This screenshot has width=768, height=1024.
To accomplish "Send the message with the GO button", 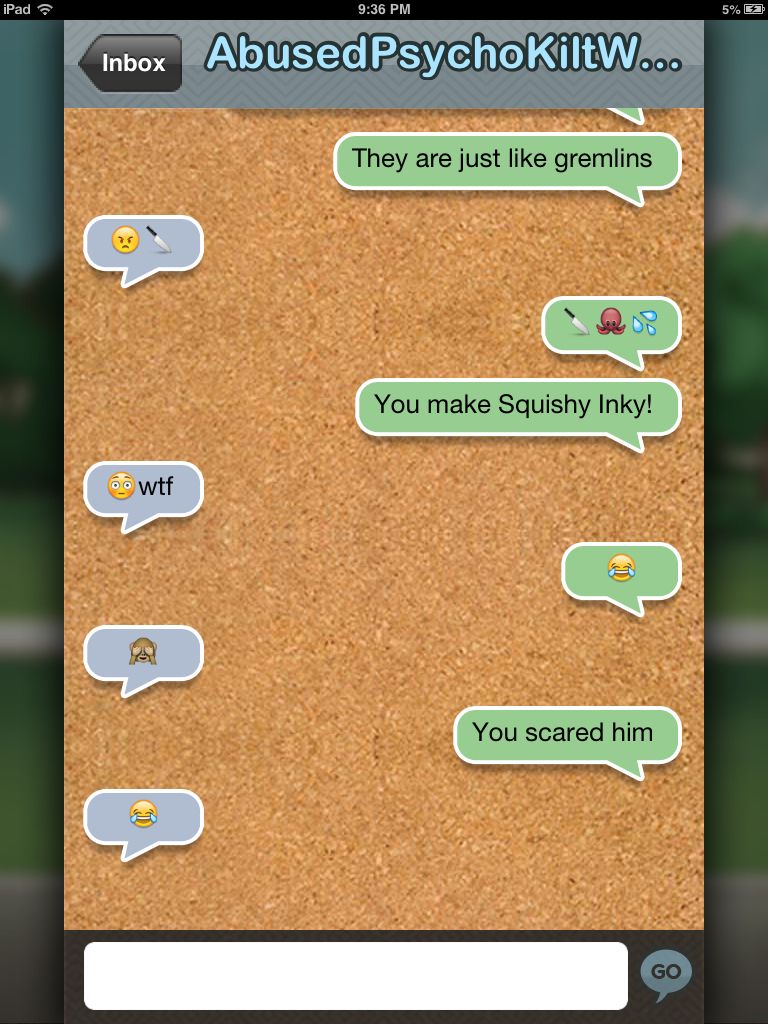I will click(x=665, y=973).
